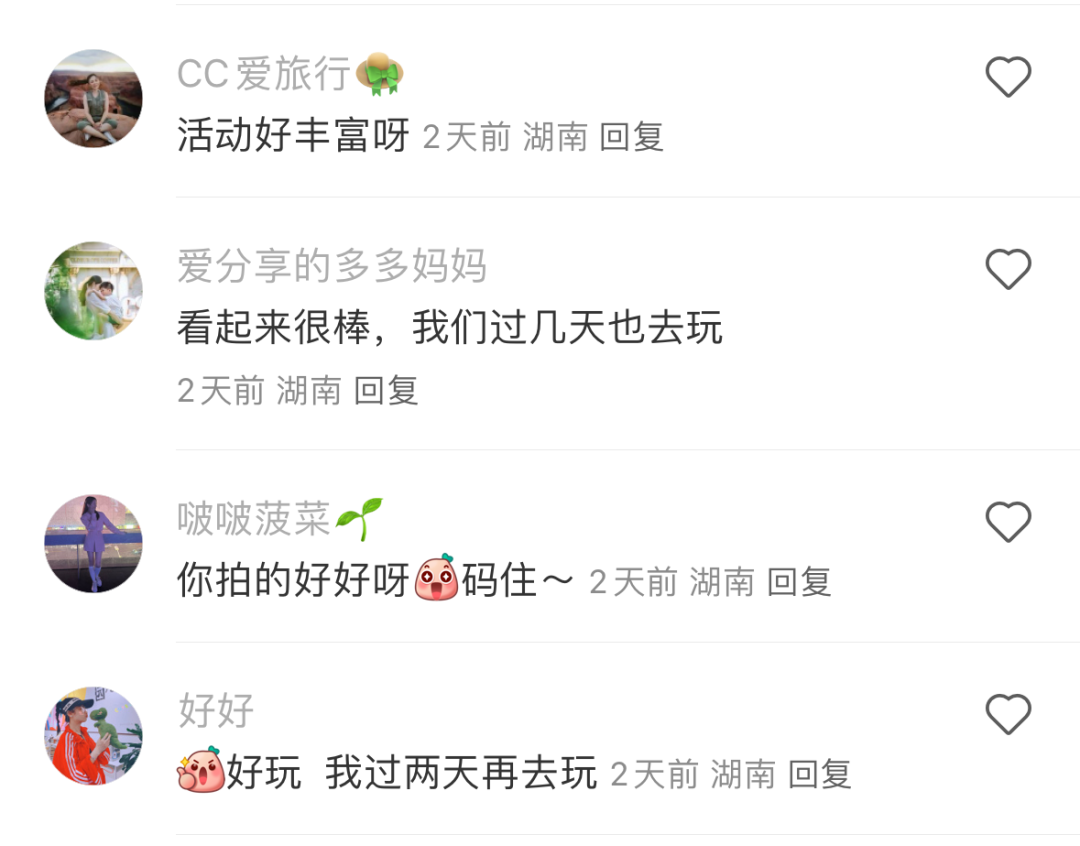View 好好's profile via avatar
Screen dimensions: 1080x846
pyautogui.click(x=93, y=736)
